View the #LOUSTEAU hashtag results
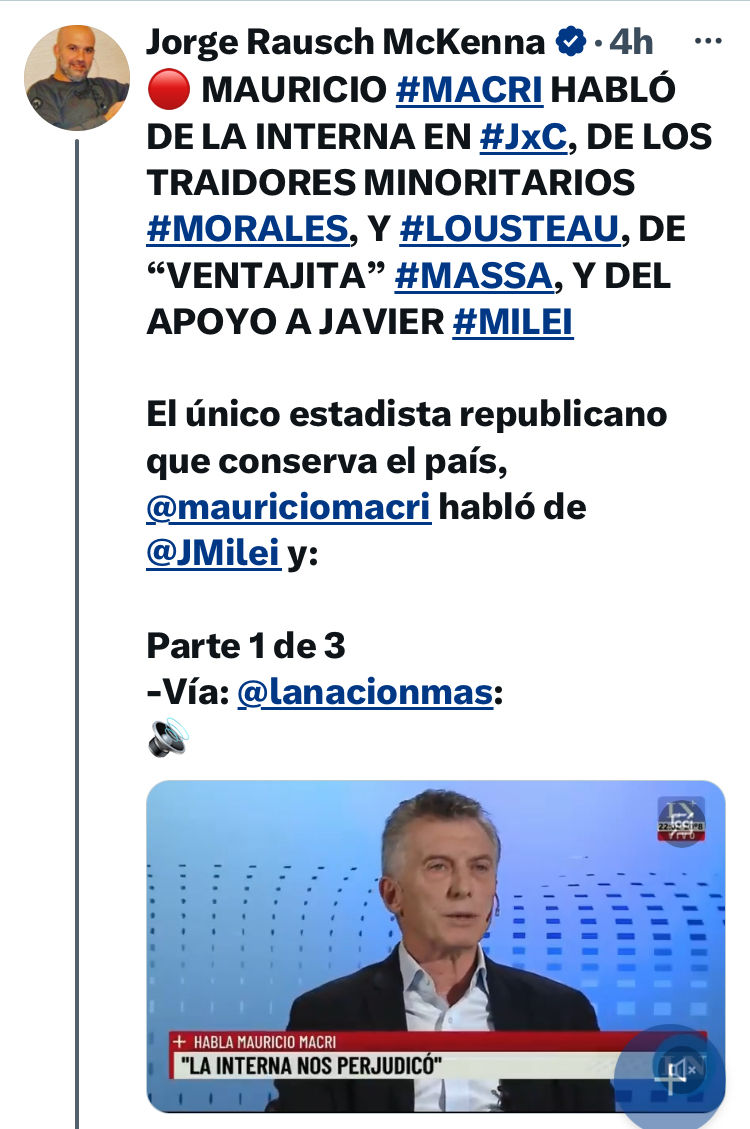Screen dimensions: 750x1129 click(508, 229)
